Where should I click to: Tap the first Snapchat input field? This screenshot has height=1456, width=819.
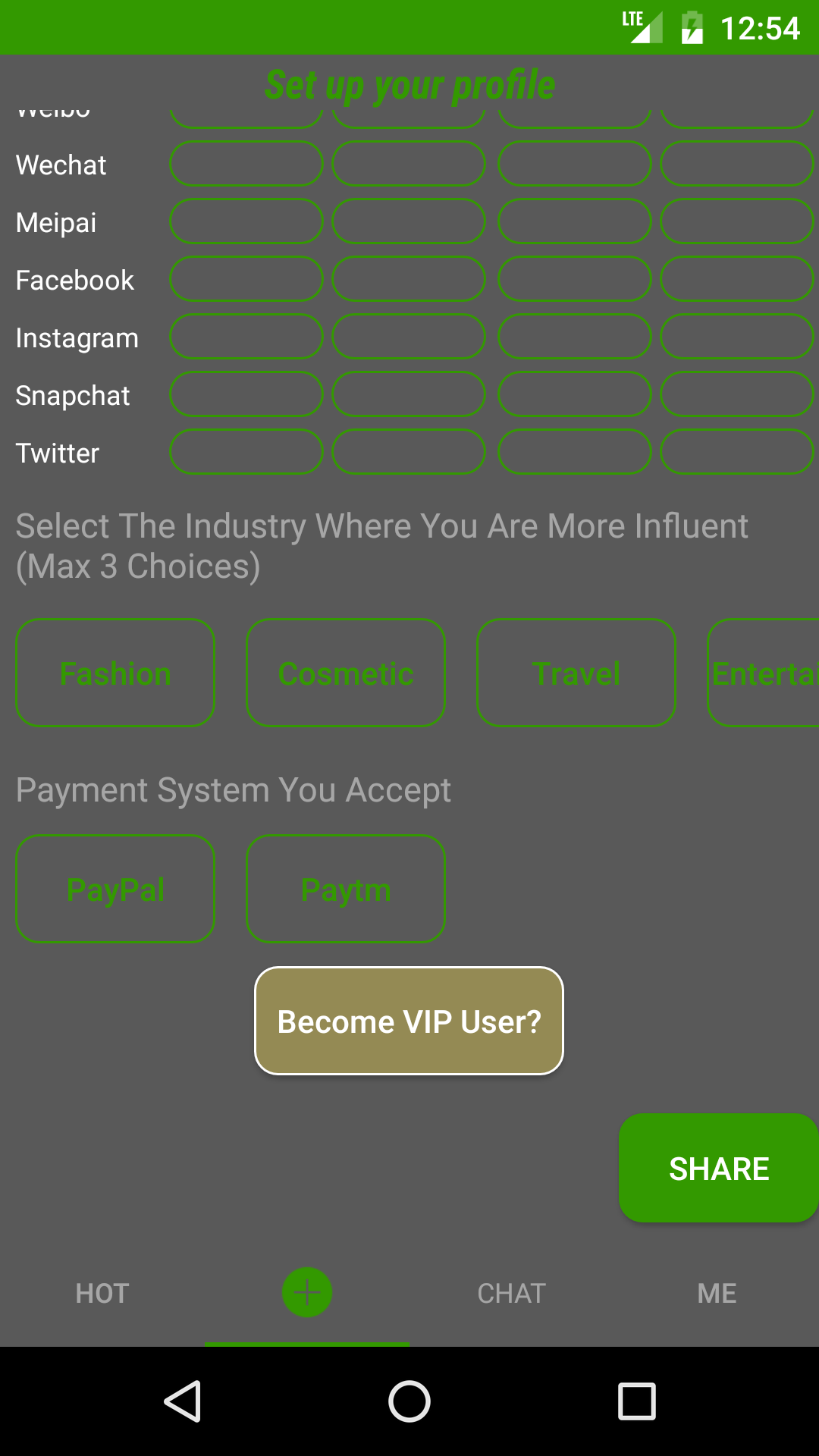[x=246, y=394]
